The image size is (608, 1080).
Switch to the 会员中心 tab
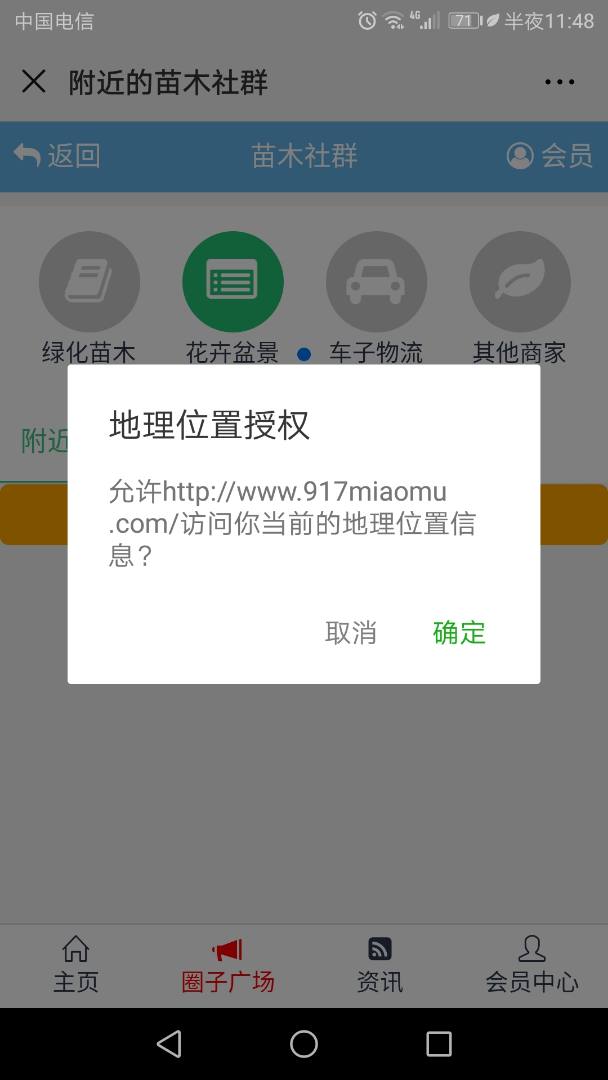pyautogui.click(x=532, y=965)
